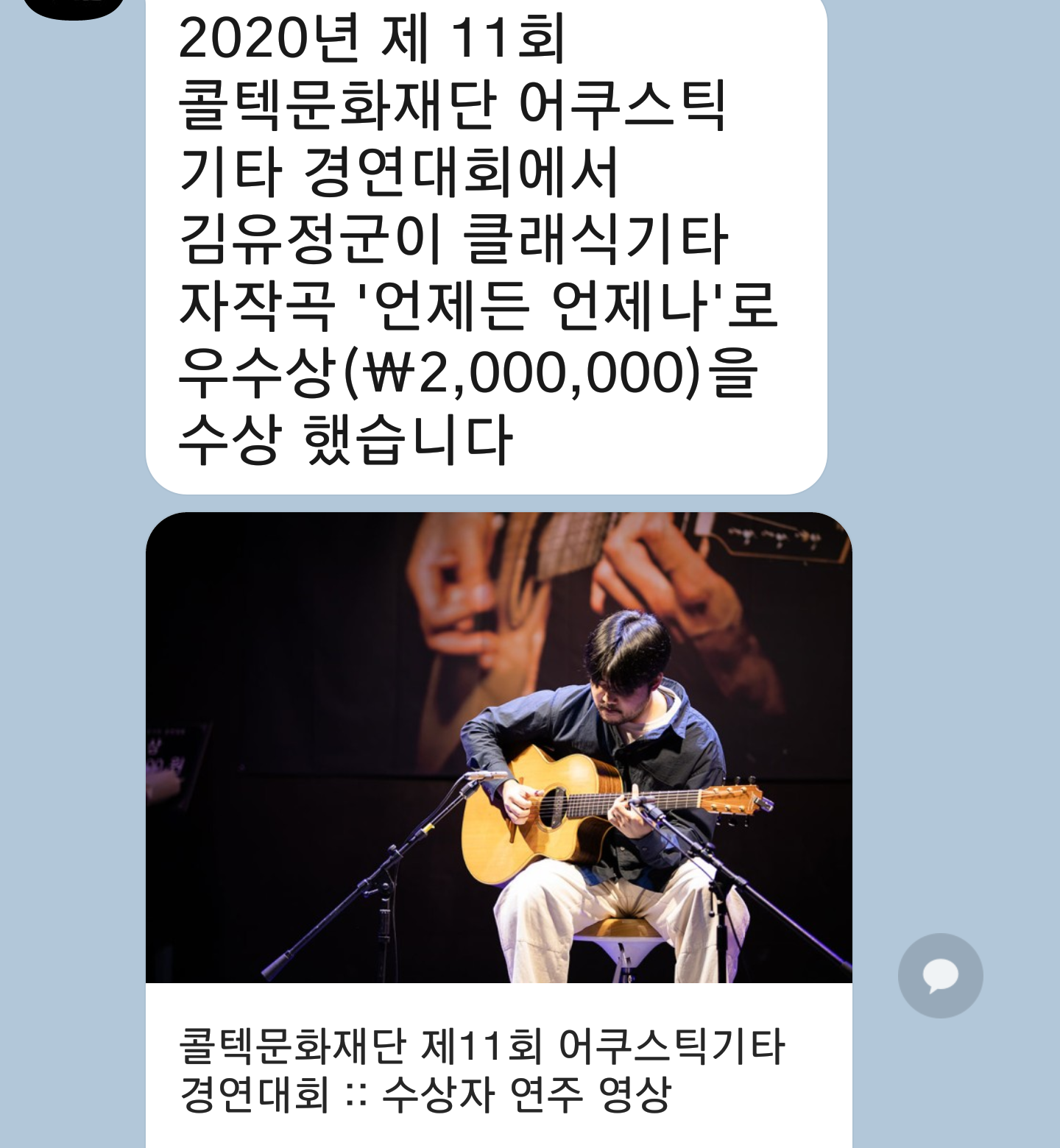Tap the speech bubble comment button

click(x=940, y=976)
